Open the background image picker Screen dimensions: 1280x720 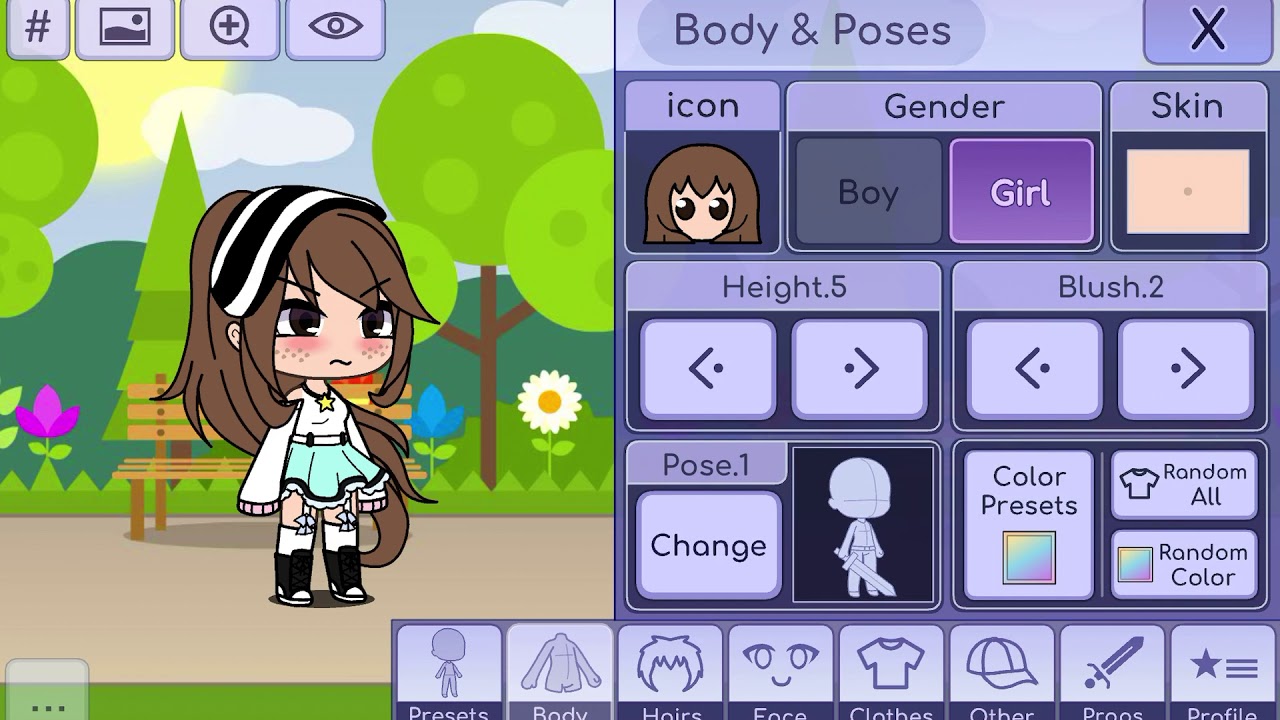(x=126, y=28)
